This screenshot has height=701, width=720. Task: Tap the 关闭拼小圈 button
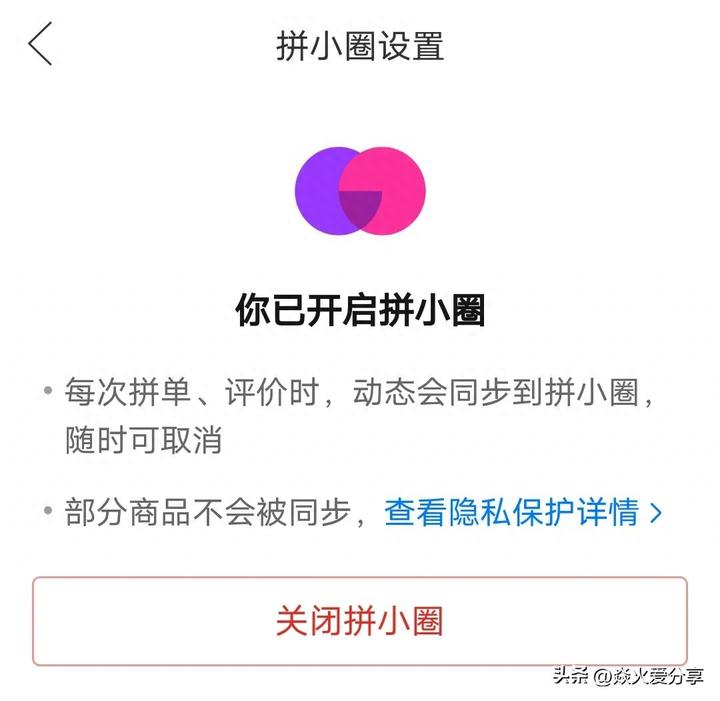coord(359,621)
